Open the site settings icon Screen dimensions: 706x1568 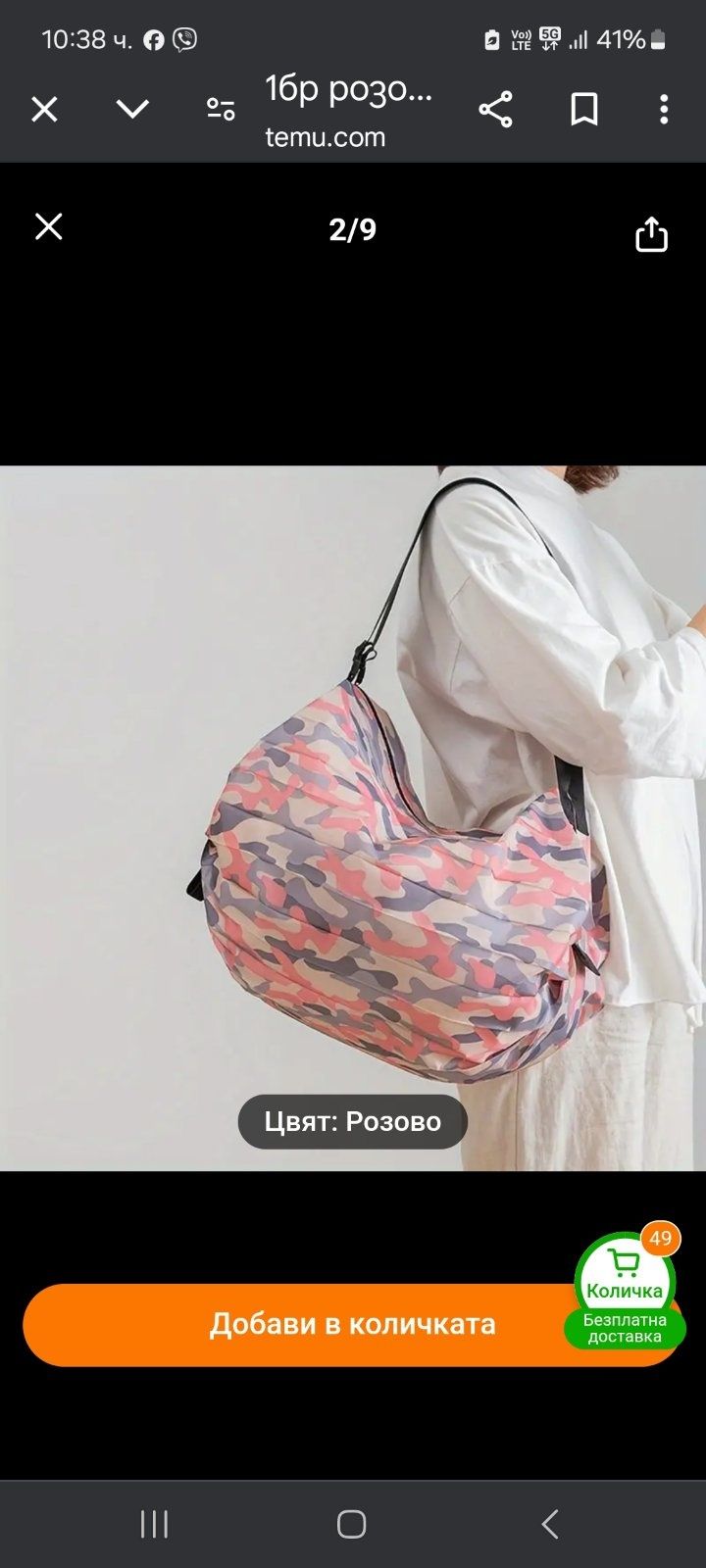click(221, 109)
